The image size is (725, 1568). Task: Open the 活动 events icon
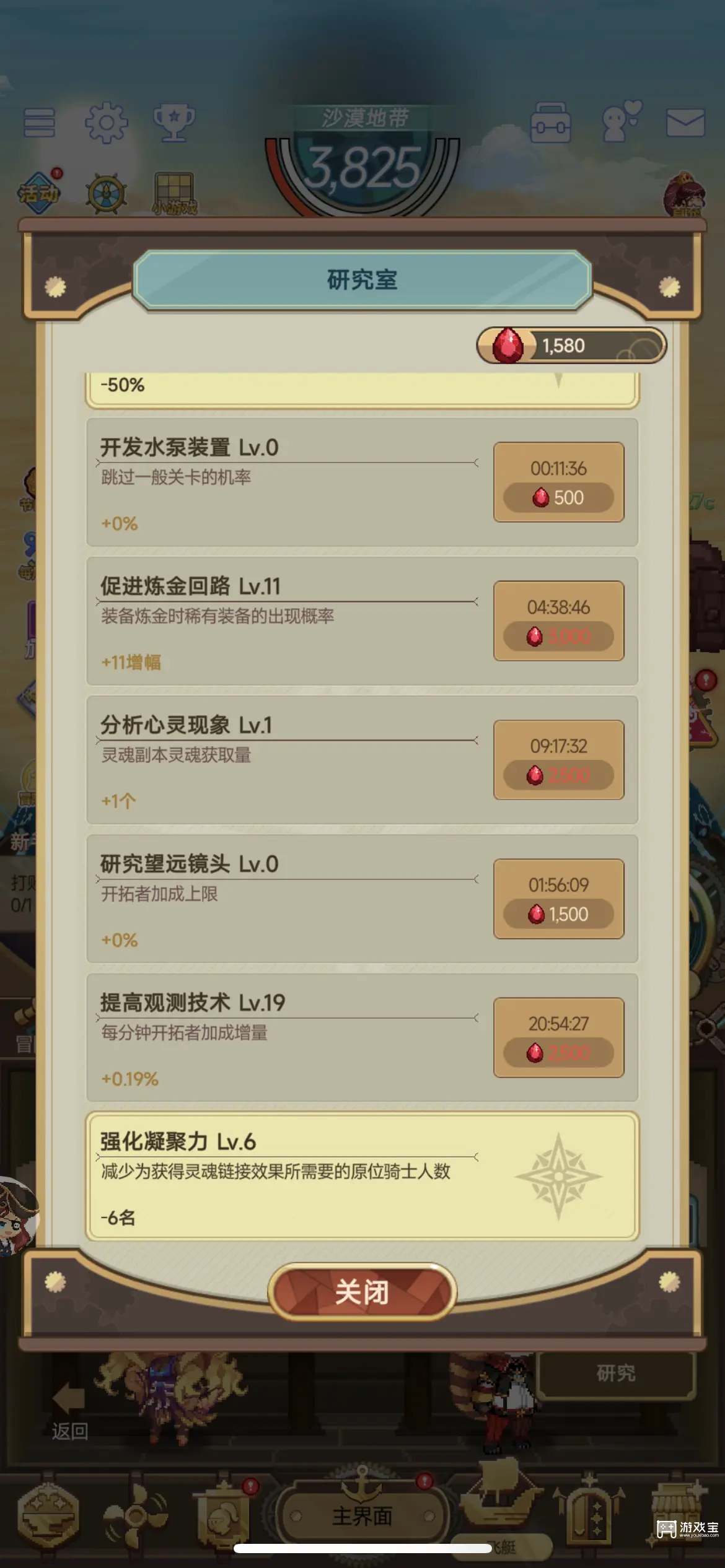38,193
